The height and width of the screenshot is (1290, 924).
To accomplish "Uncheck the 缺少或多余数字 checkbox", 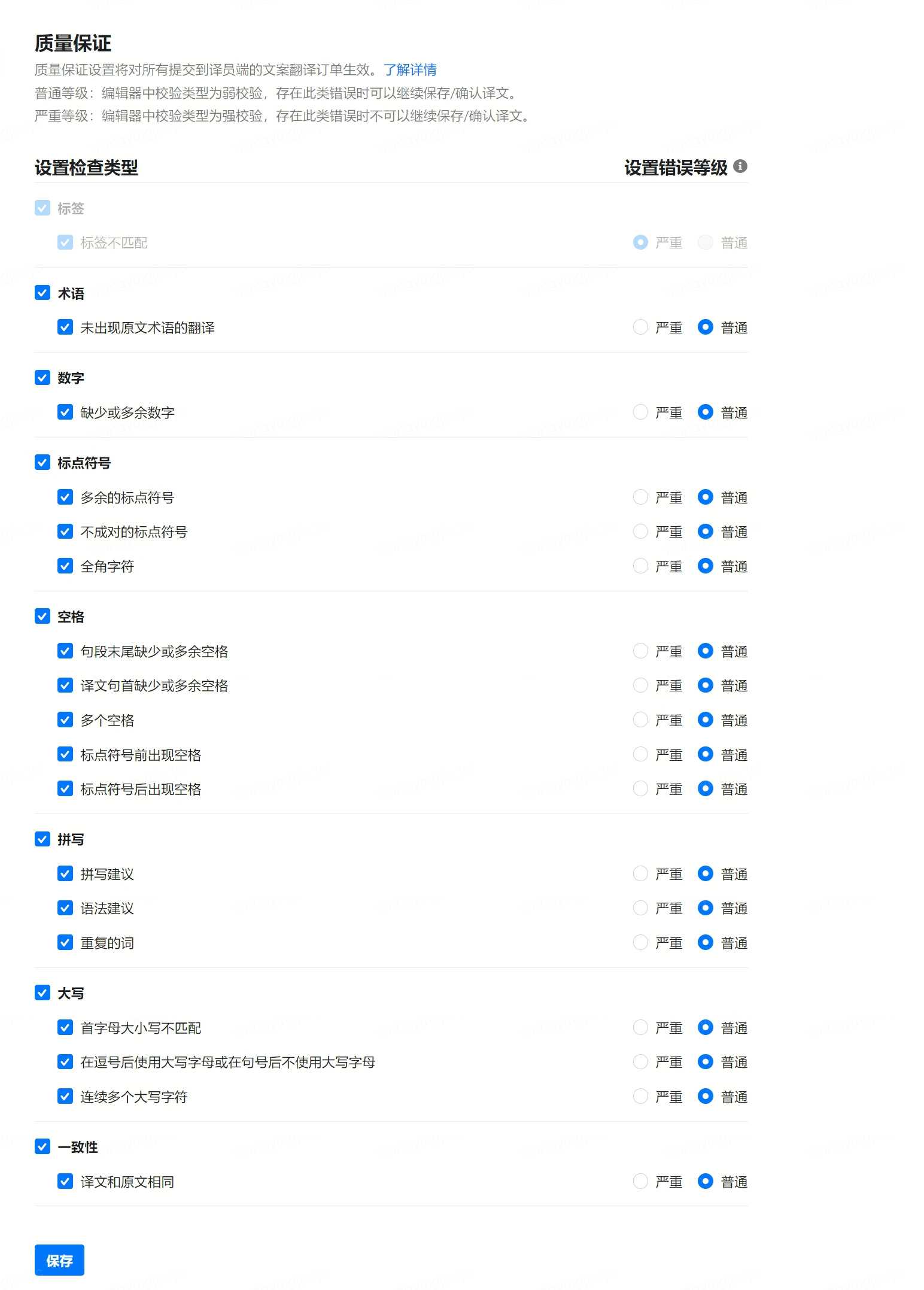I will click(65, 412).
